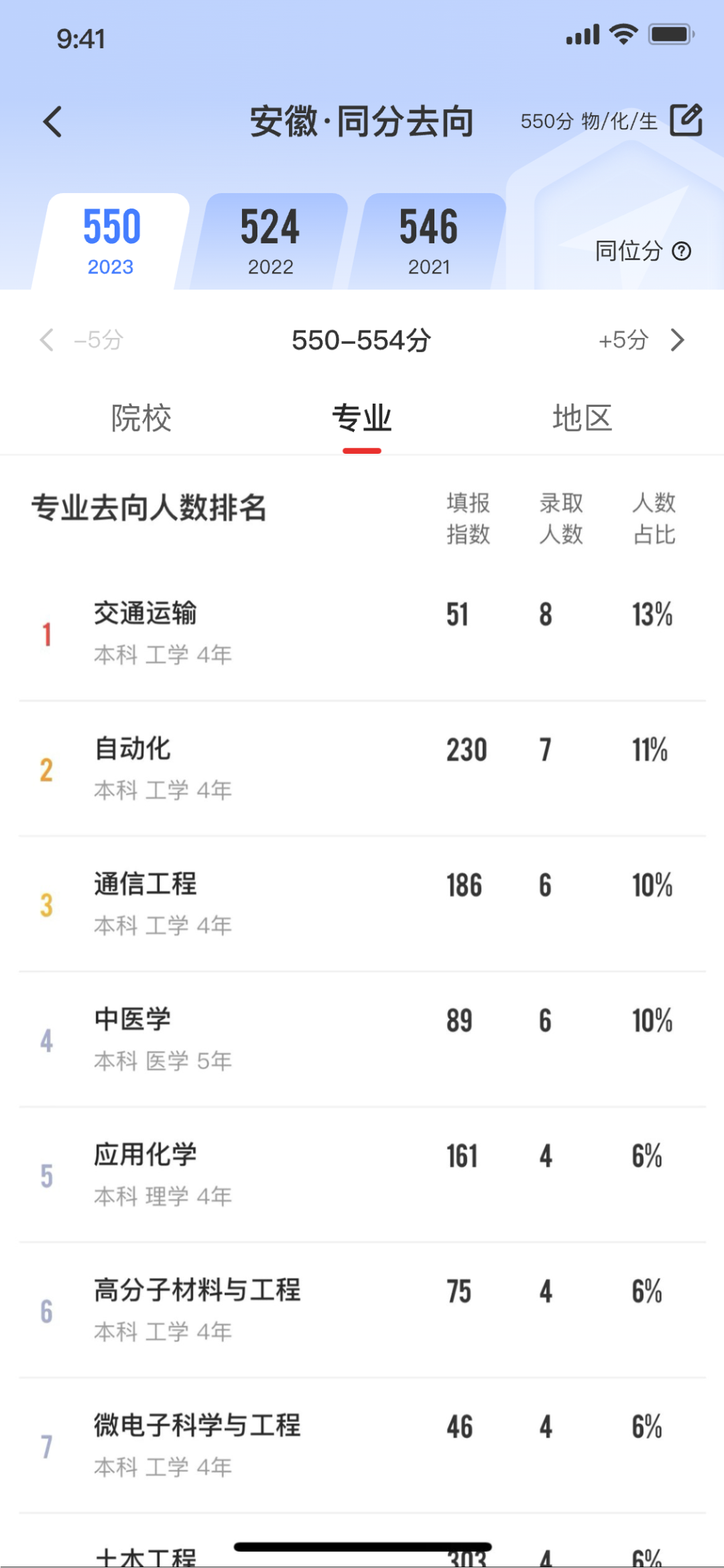Edit score and subjects (550分 物/化/生)
Screen dimensions: 724x1568
point(686,121)
